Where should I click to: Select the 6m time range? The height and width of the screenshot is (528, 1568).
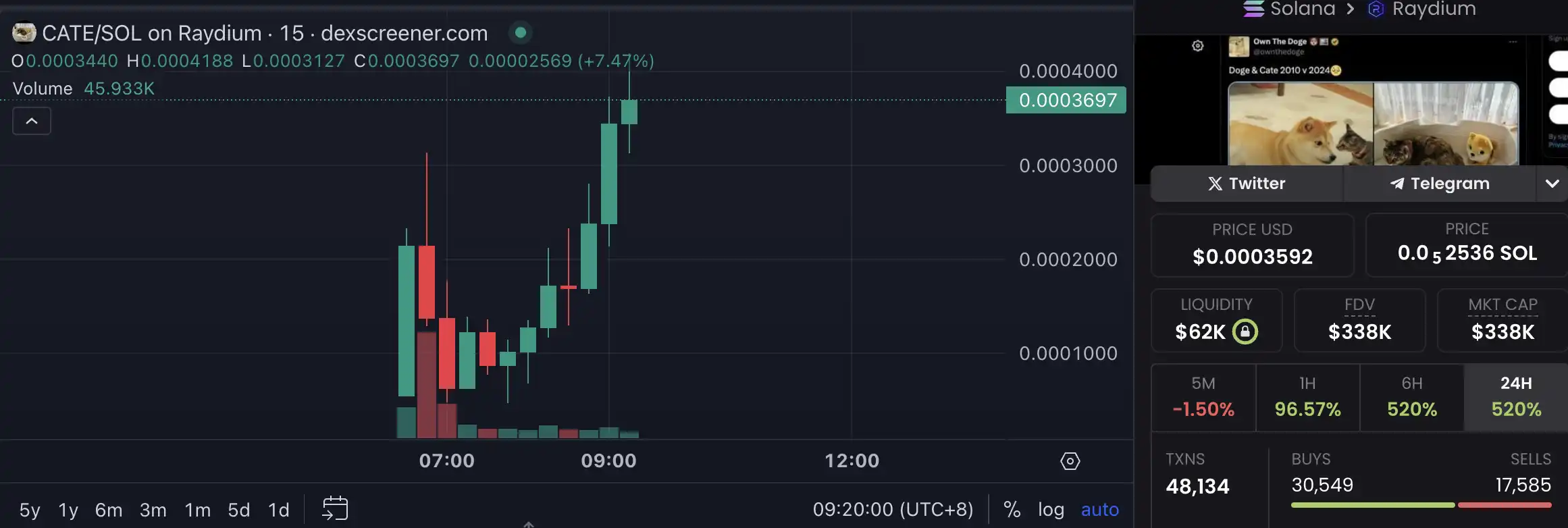point(109,510)
